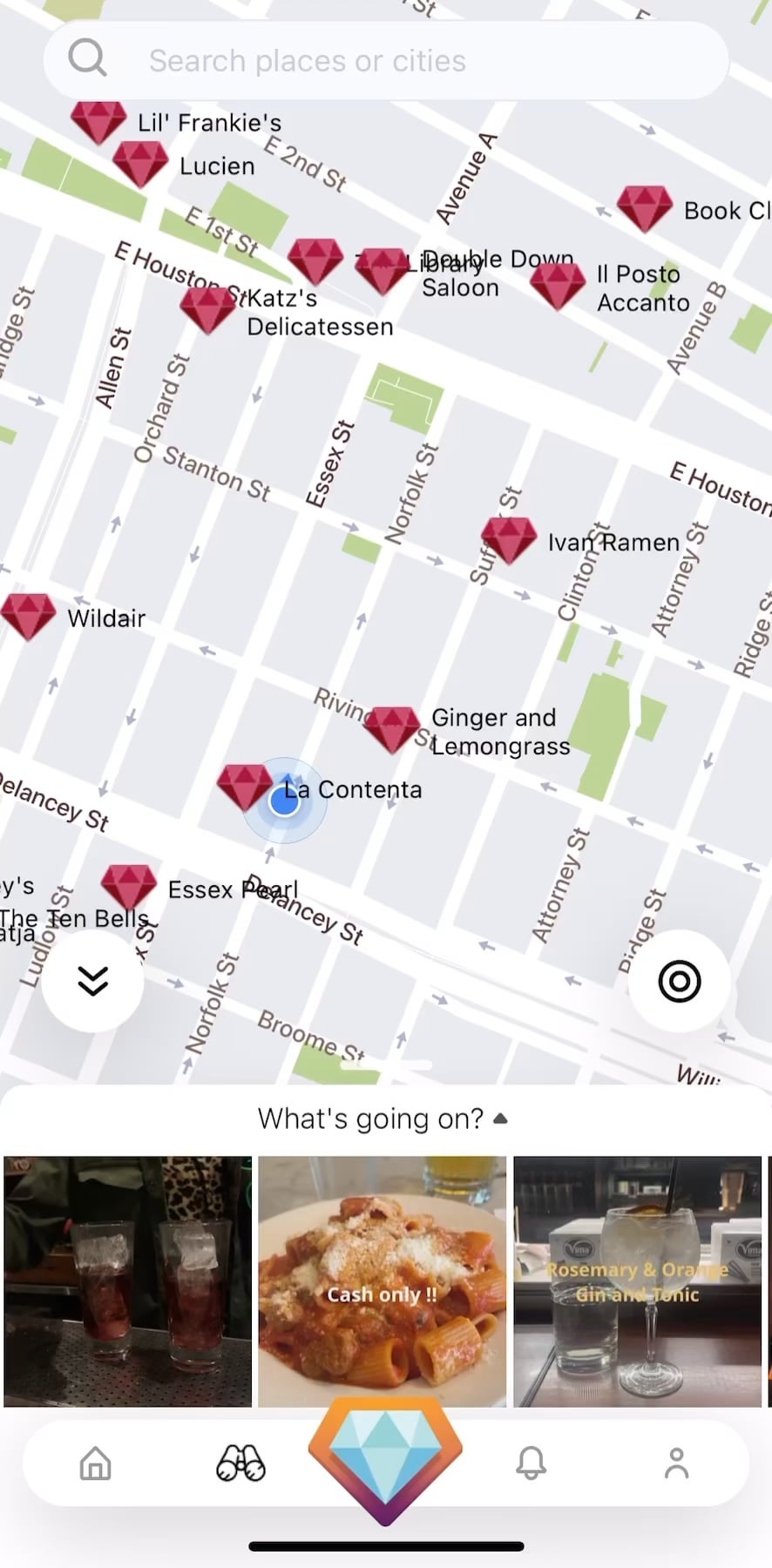Viewport: 772px width, 1568px height.
Task: Select the Wildair gem marker
Action: pyautogui.click(x=29, y=617)
